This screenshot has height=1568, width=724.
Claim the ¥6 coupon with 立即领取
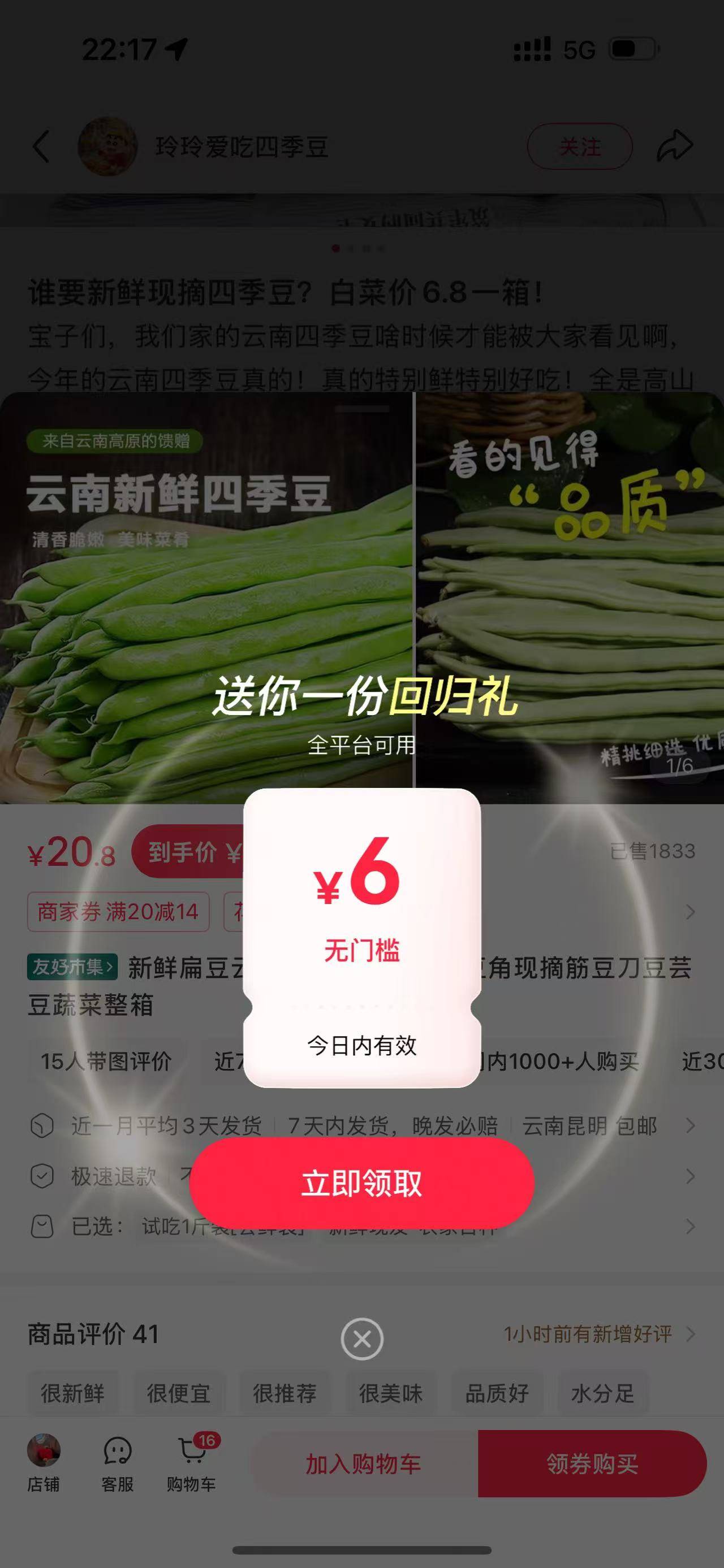(x=361, y=1184)
